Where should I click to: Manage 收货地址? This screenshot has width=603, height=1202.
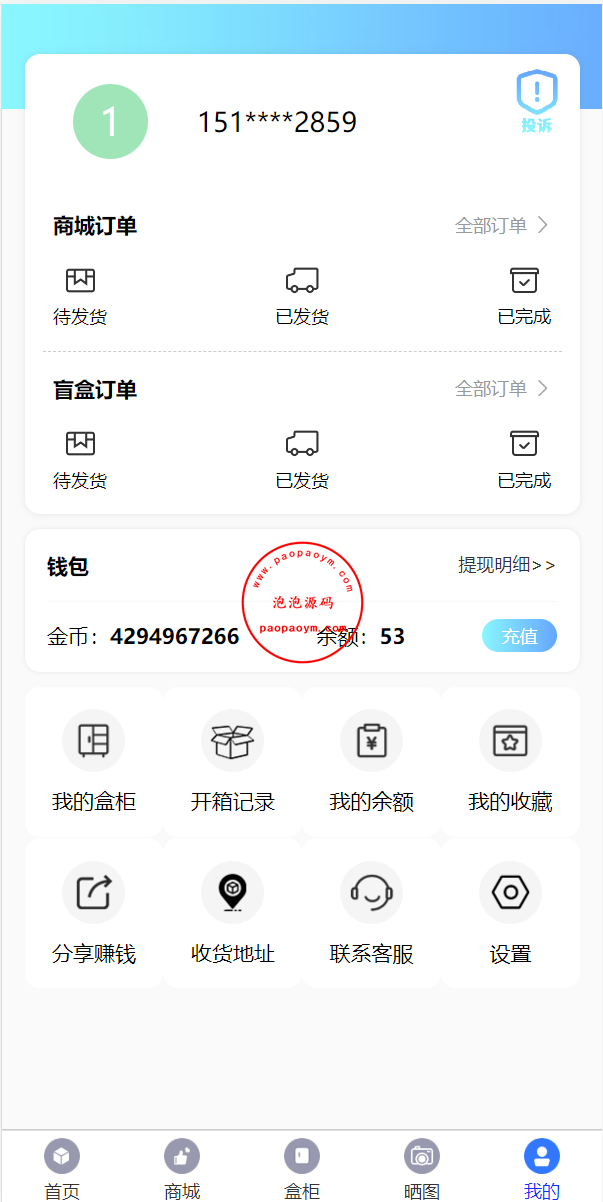coord(233,914)
